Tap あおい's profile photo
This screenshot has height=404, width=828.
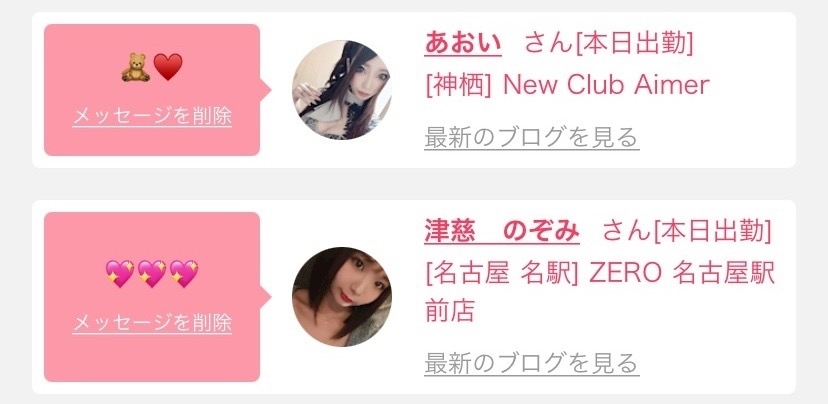coord(341,90)
